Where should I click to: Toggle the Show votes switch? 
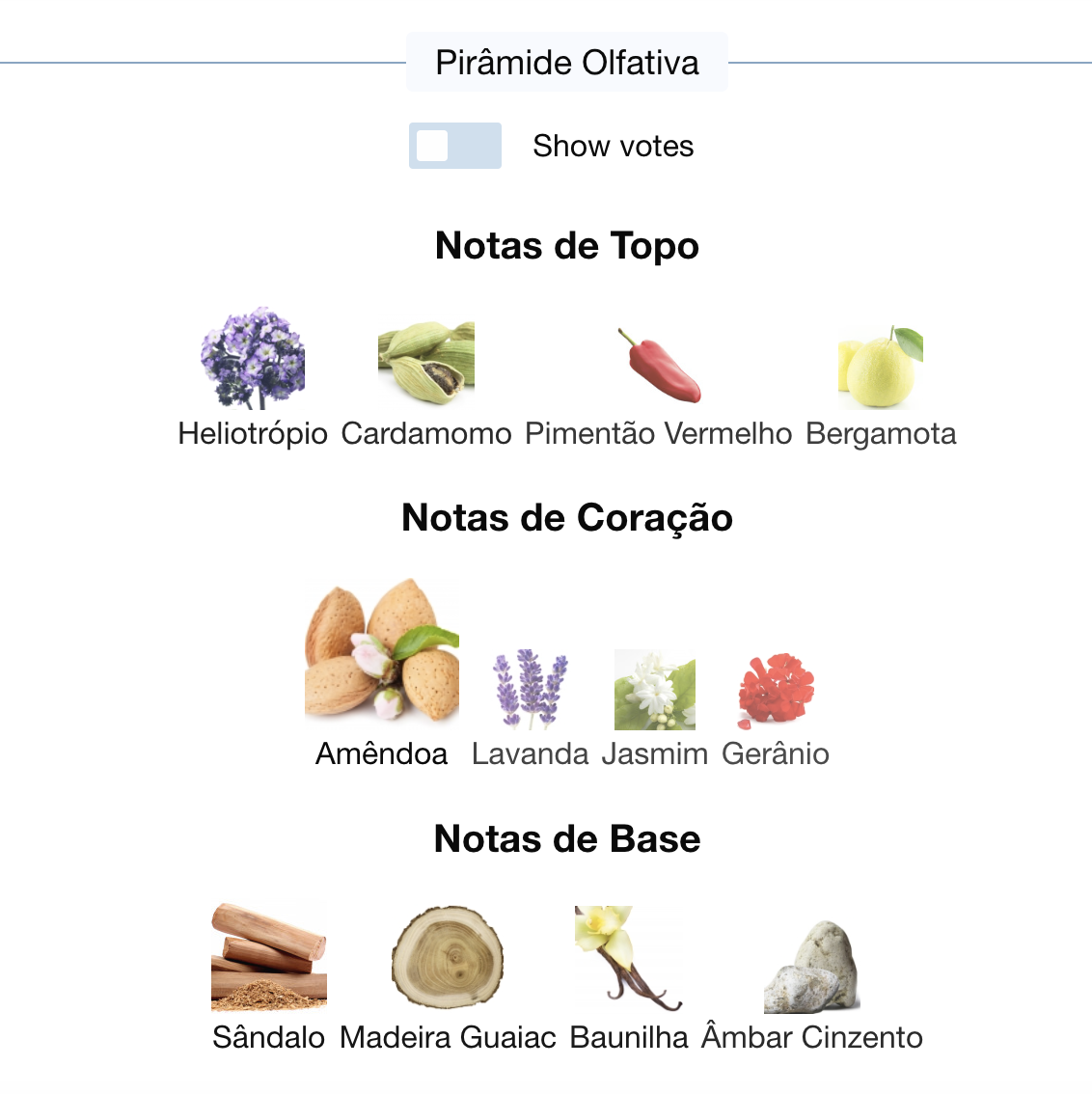pos(454,146)
